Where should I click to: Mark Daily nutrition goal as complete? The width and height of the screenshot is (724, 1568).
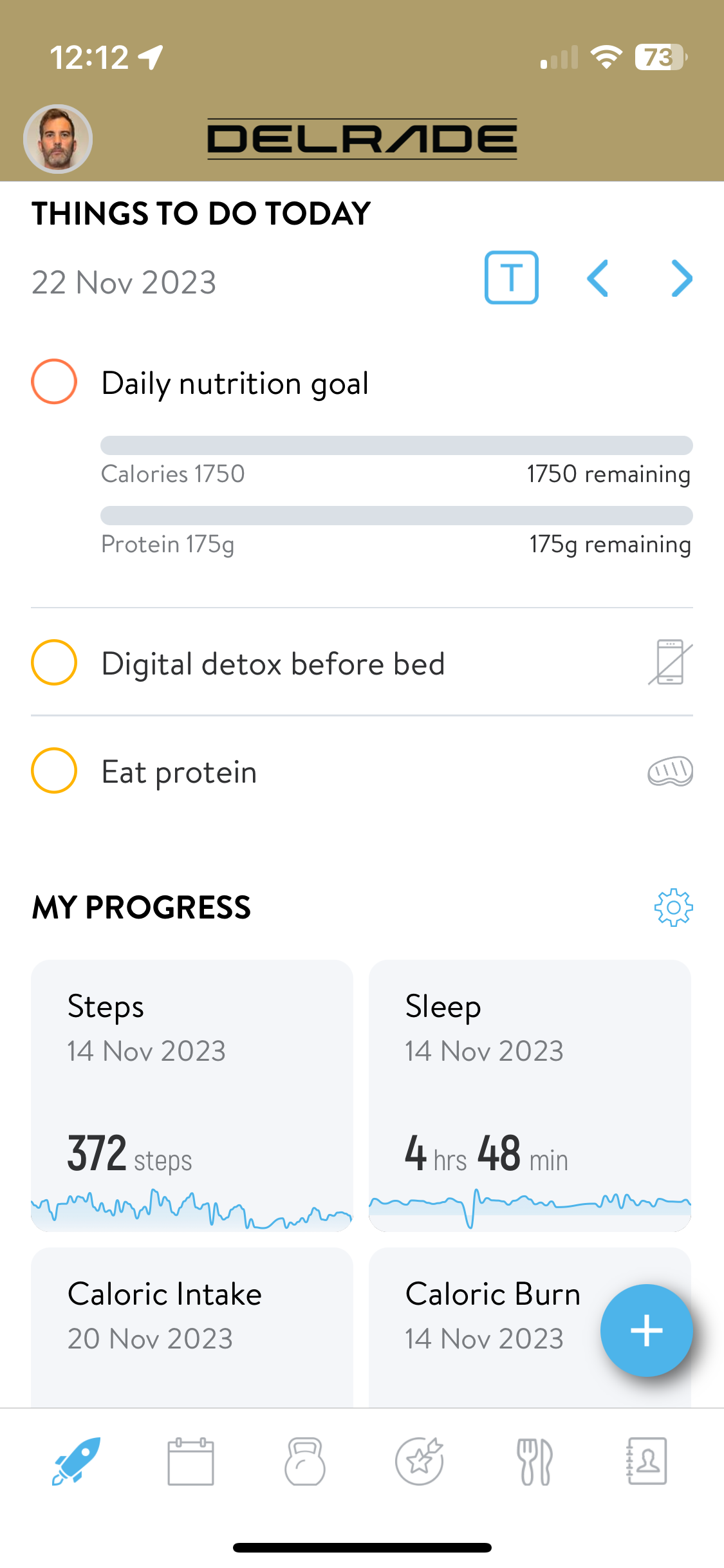click(54, 382)
